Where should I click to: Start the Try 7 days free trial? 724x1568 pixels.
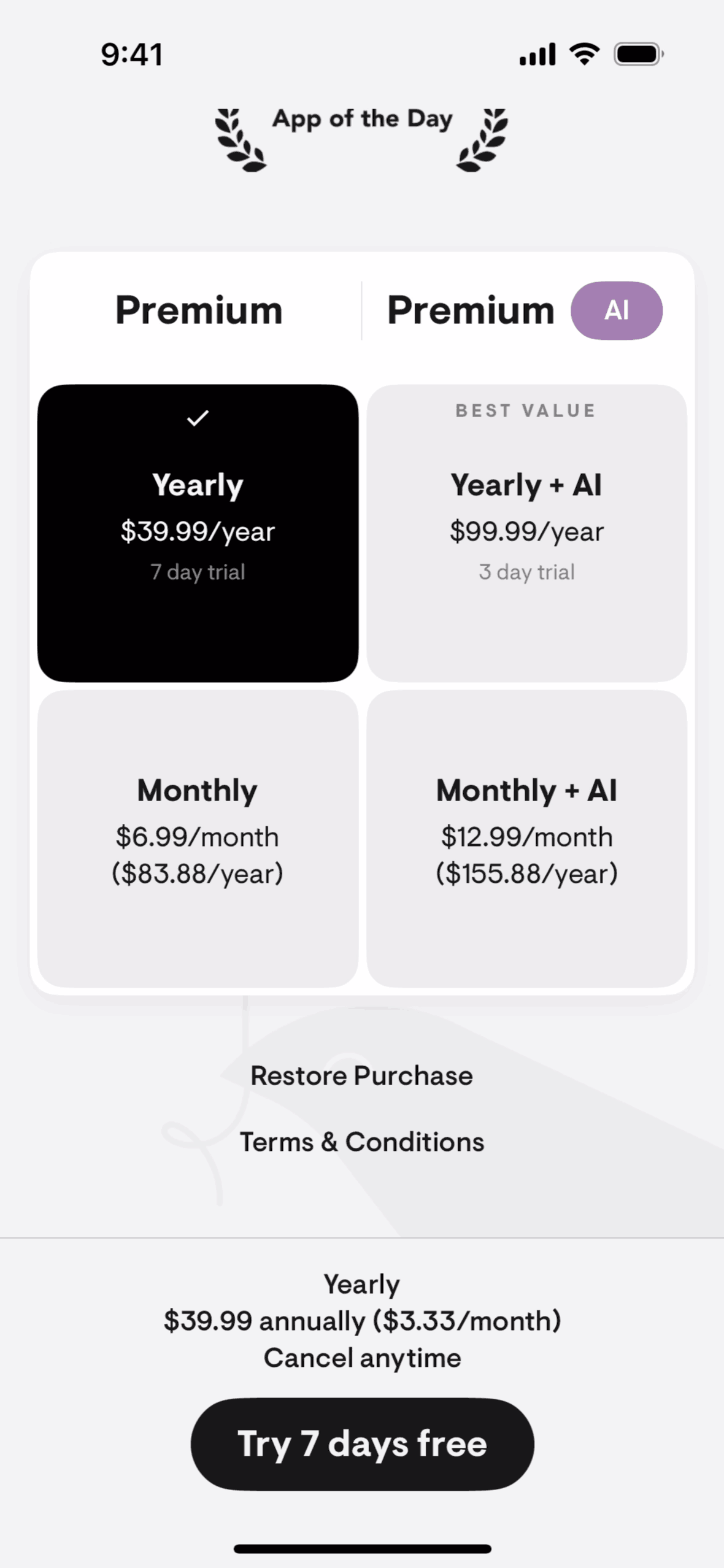362,1443
